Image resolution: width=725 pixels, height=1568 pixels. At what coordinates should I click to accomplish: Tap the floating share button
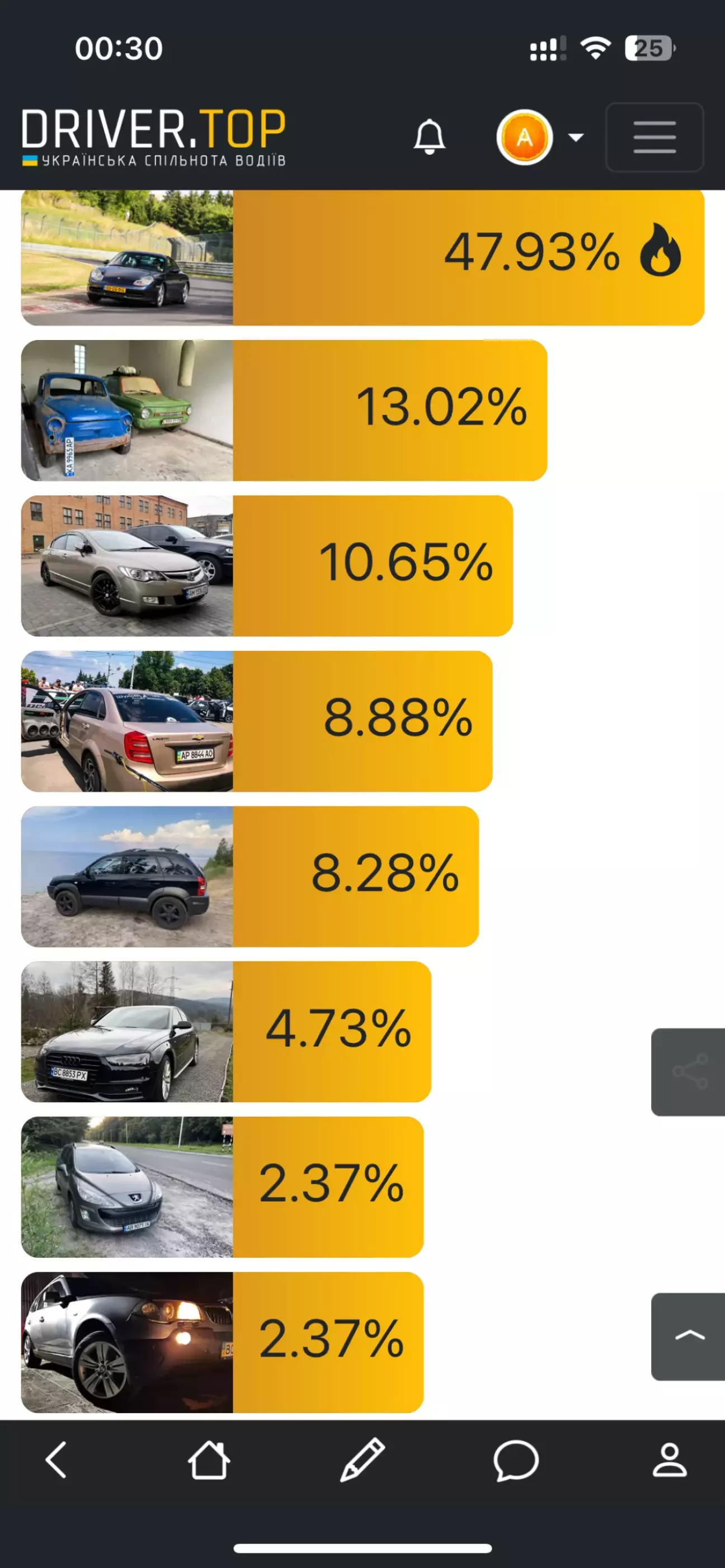tap(689, 1072)
